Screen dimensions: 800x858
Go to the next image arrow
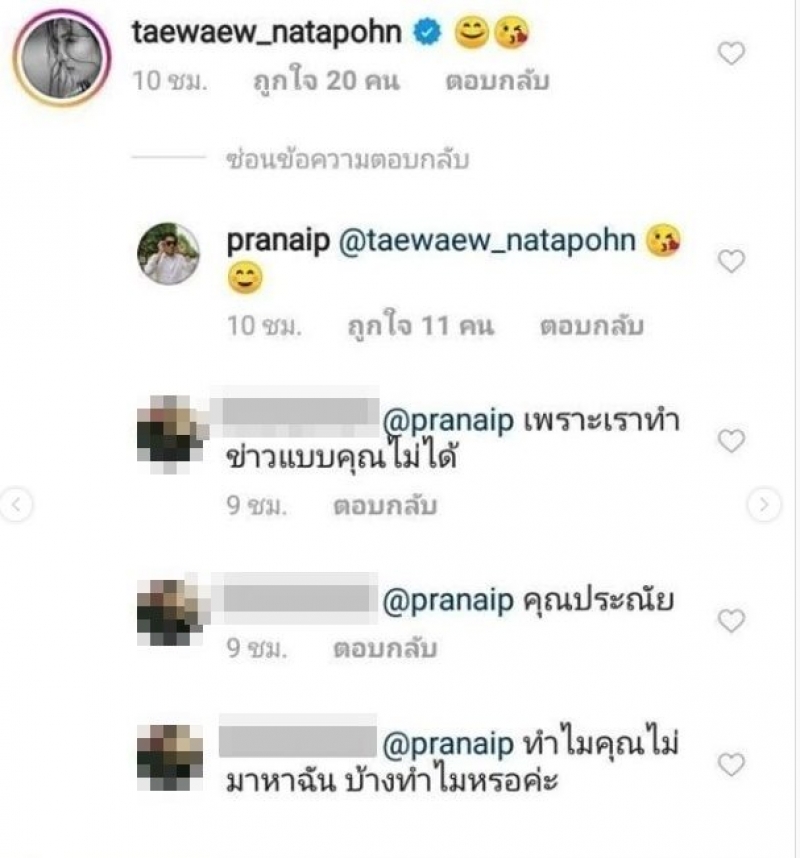764,502
